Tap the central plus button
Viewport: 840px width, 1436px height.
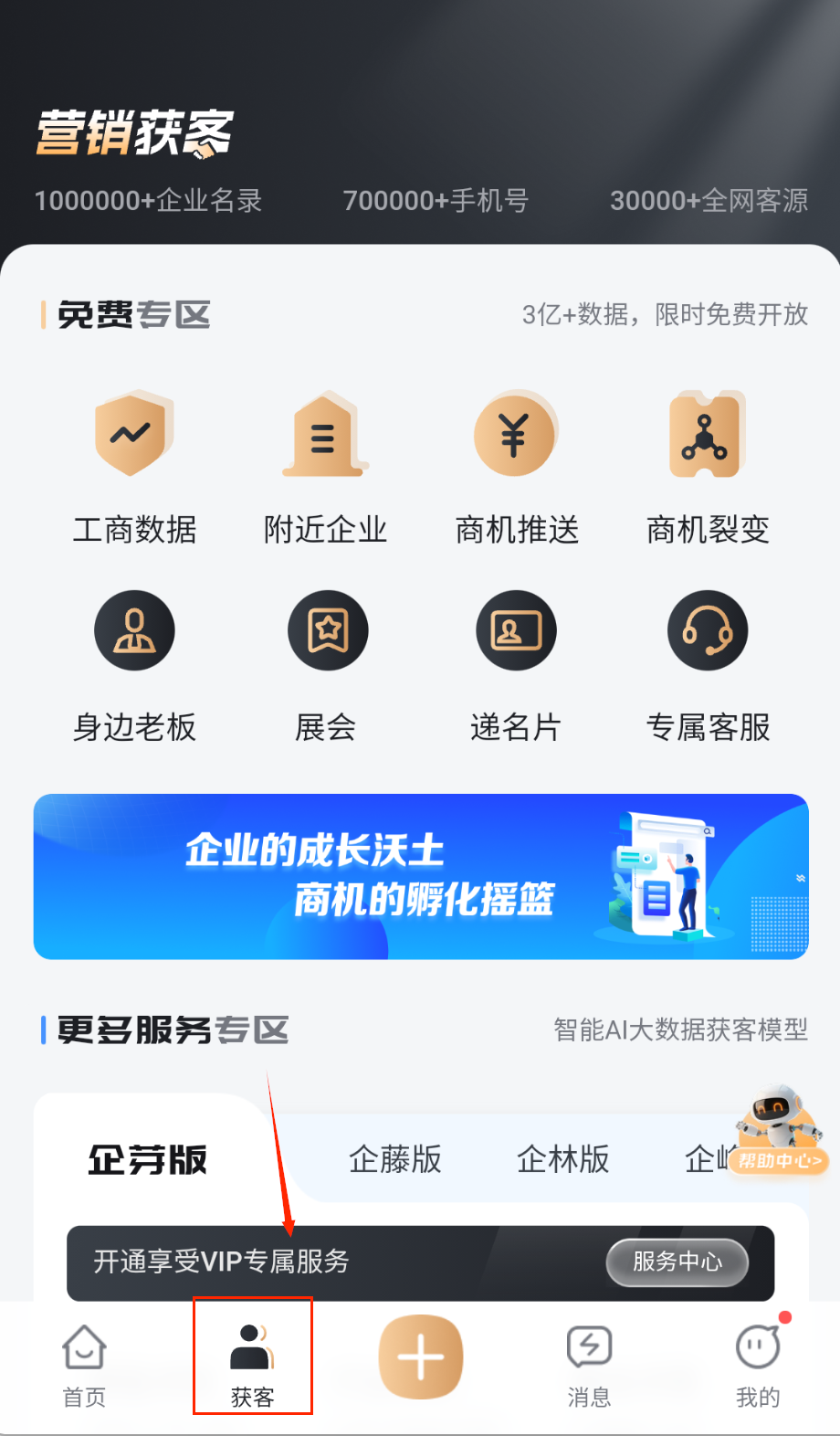[x=421, y=1357]
